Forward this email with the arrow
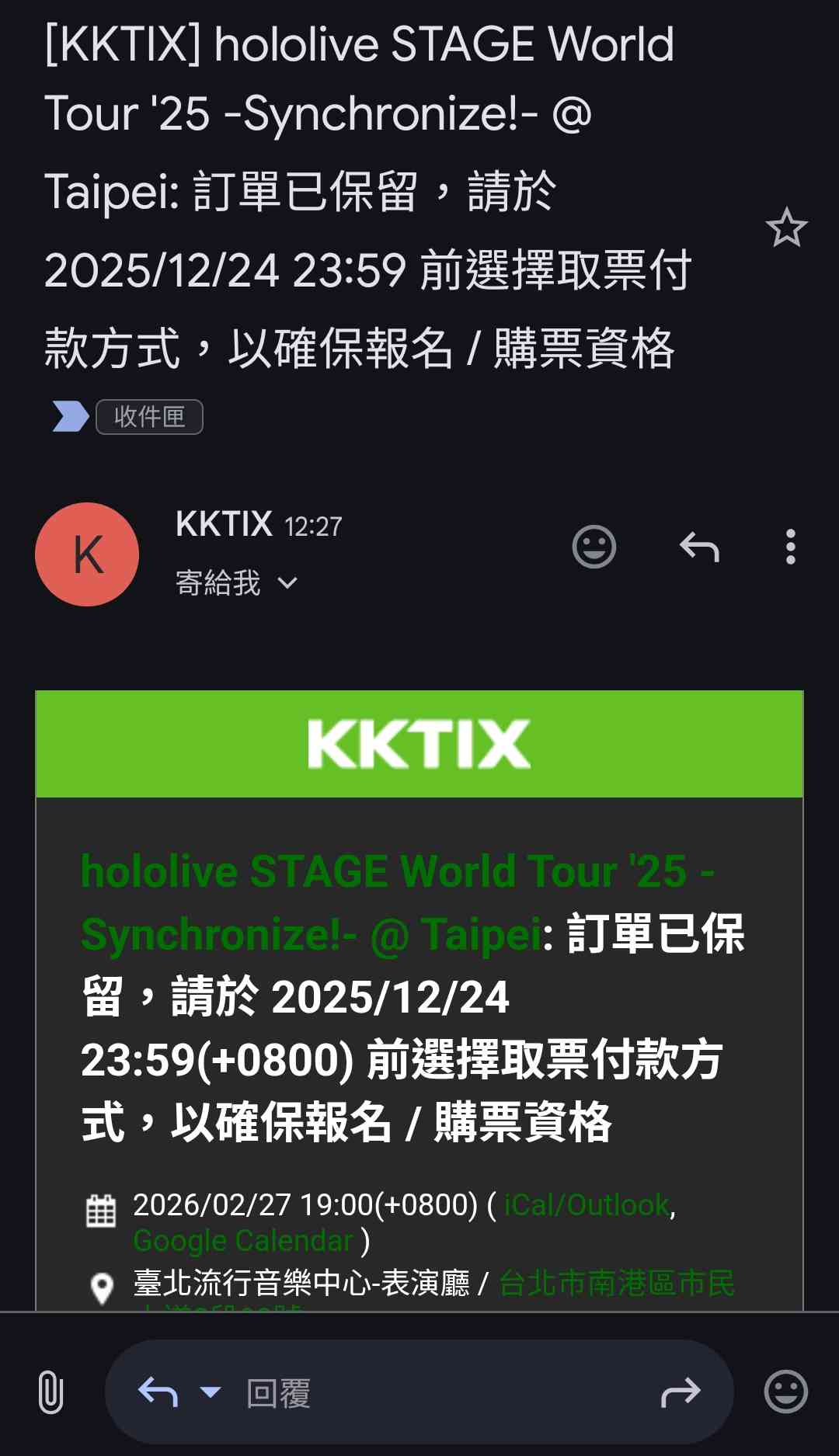Viewport: 839px width, 1456px height. pos(681,1392)
